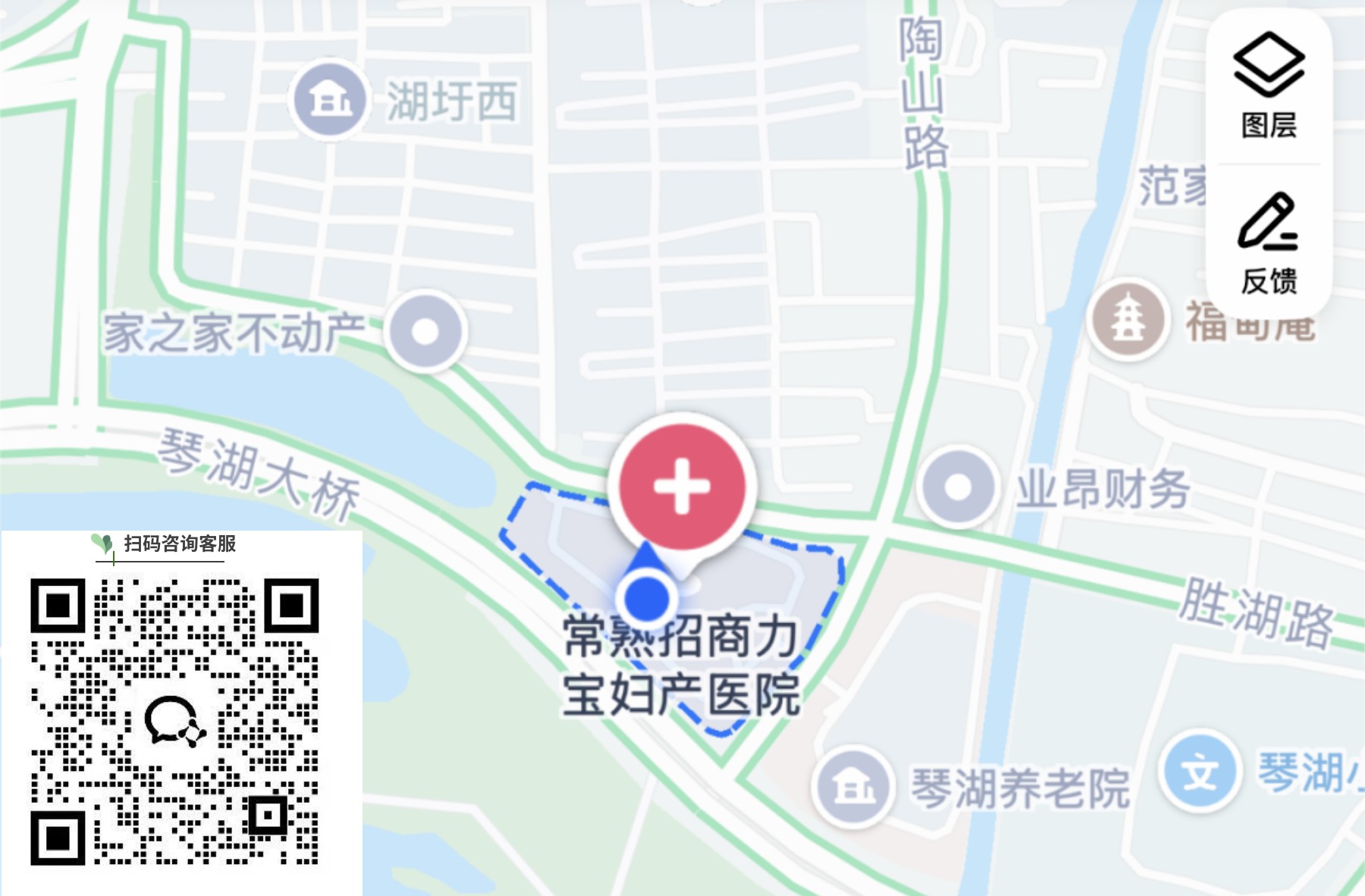Tap the temple marker beside 福

1128,321
